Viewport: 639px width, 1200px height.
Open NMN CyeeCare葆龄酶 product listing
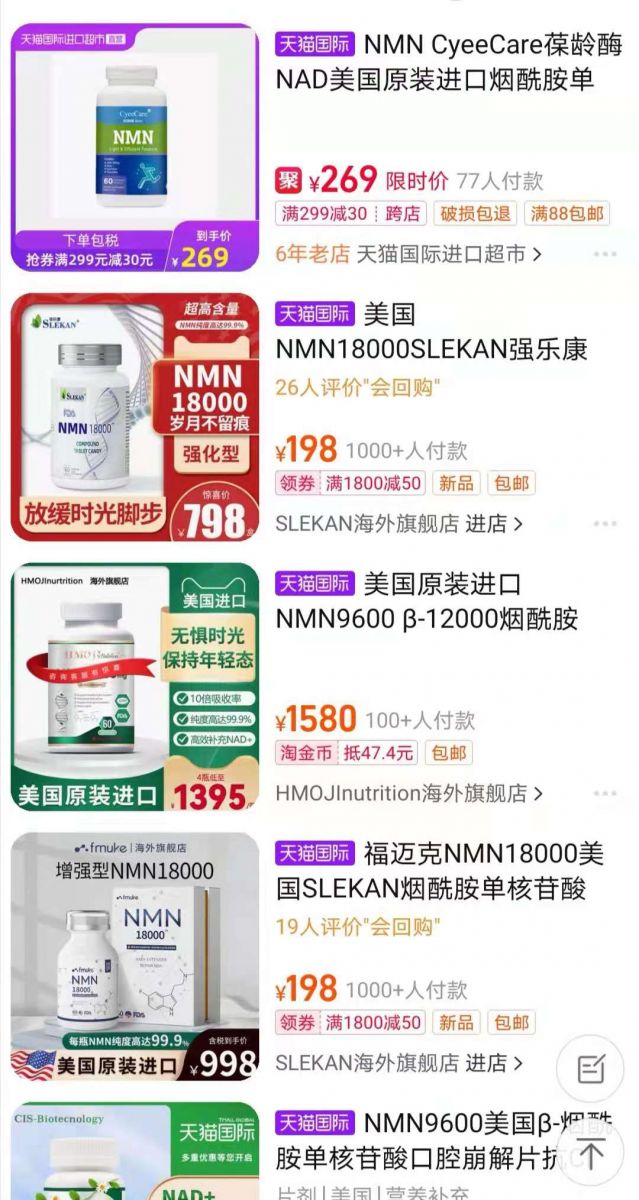(x=448, y=61)
